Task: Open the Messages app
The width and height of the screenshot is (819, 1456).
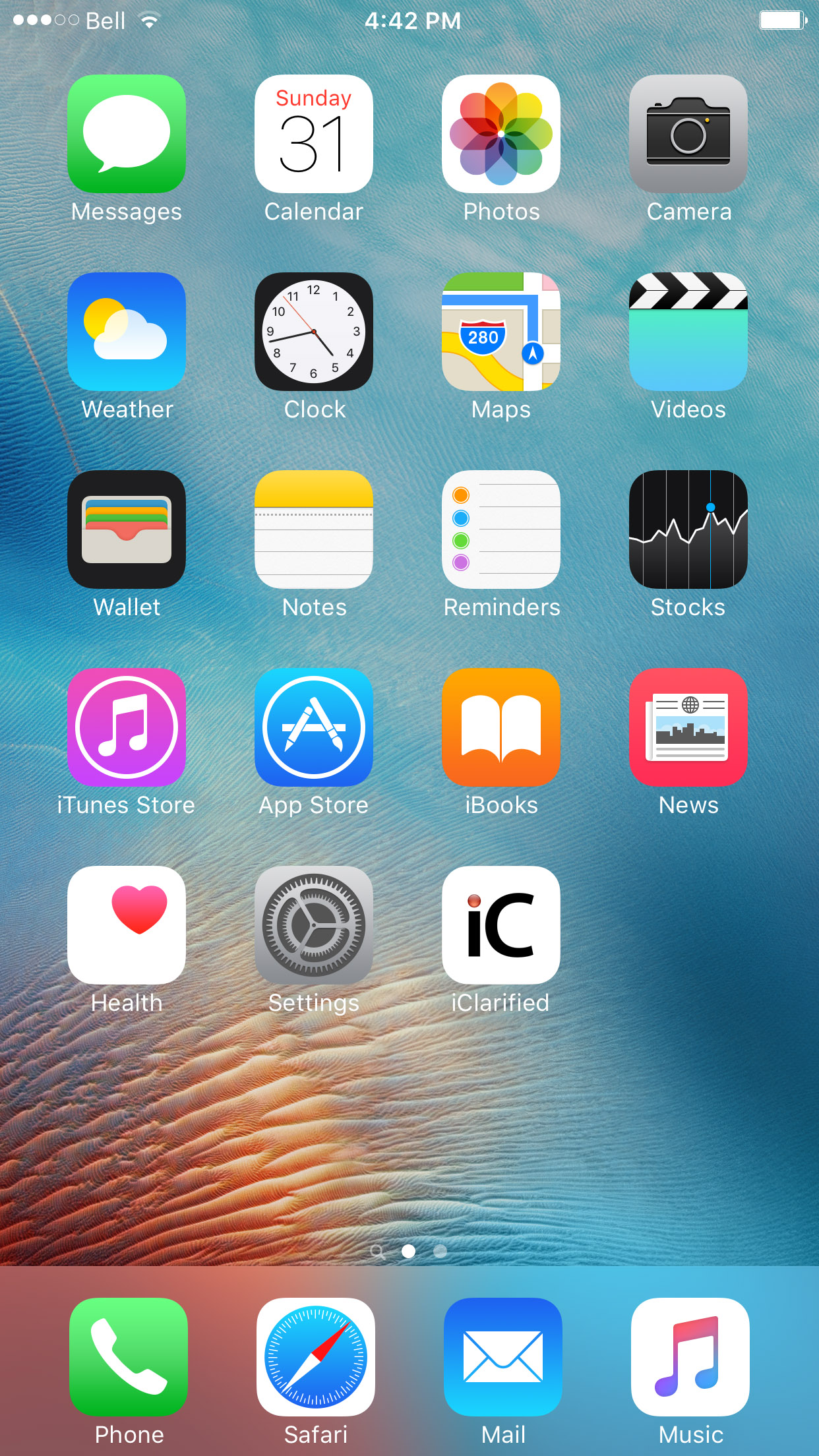Action: (127, 134)
